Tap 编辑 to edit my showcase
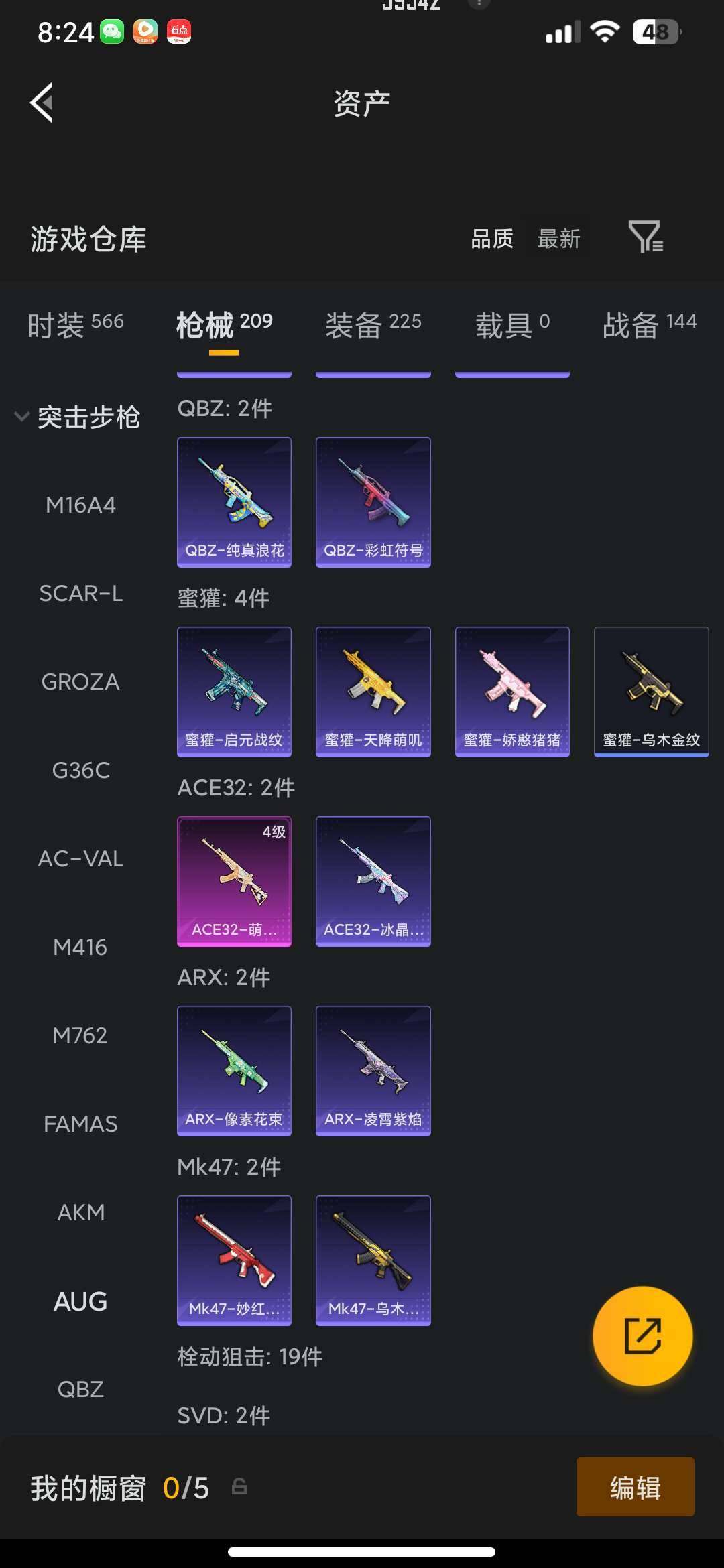This screenshot has height=1568, width=724. click(635, 1487)
